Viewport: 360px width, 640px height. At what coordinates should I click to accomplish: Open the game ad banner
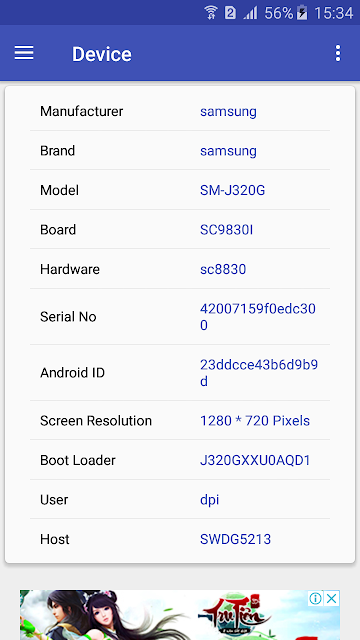pos(180,615)
